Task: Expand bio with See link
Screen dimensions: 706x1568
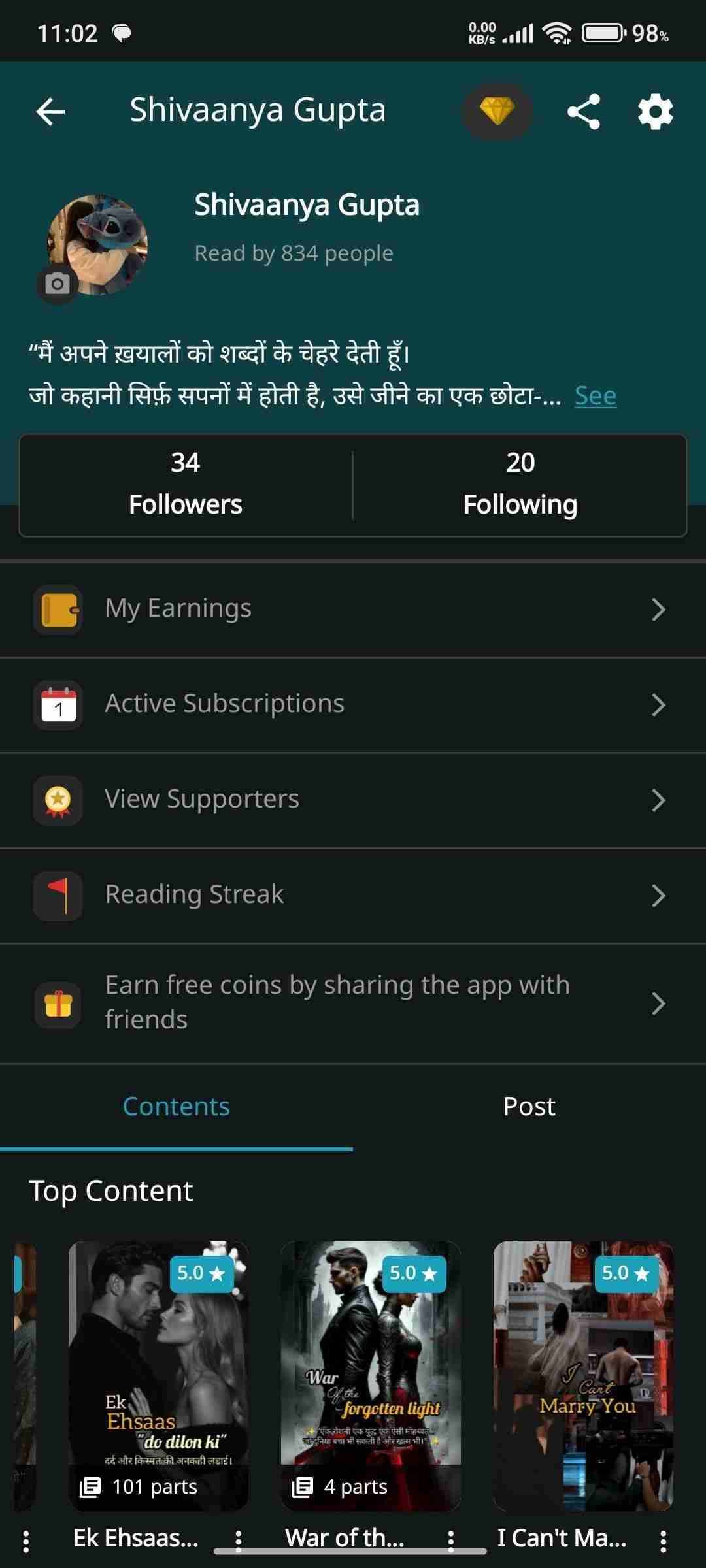Action: click(595, 396)
